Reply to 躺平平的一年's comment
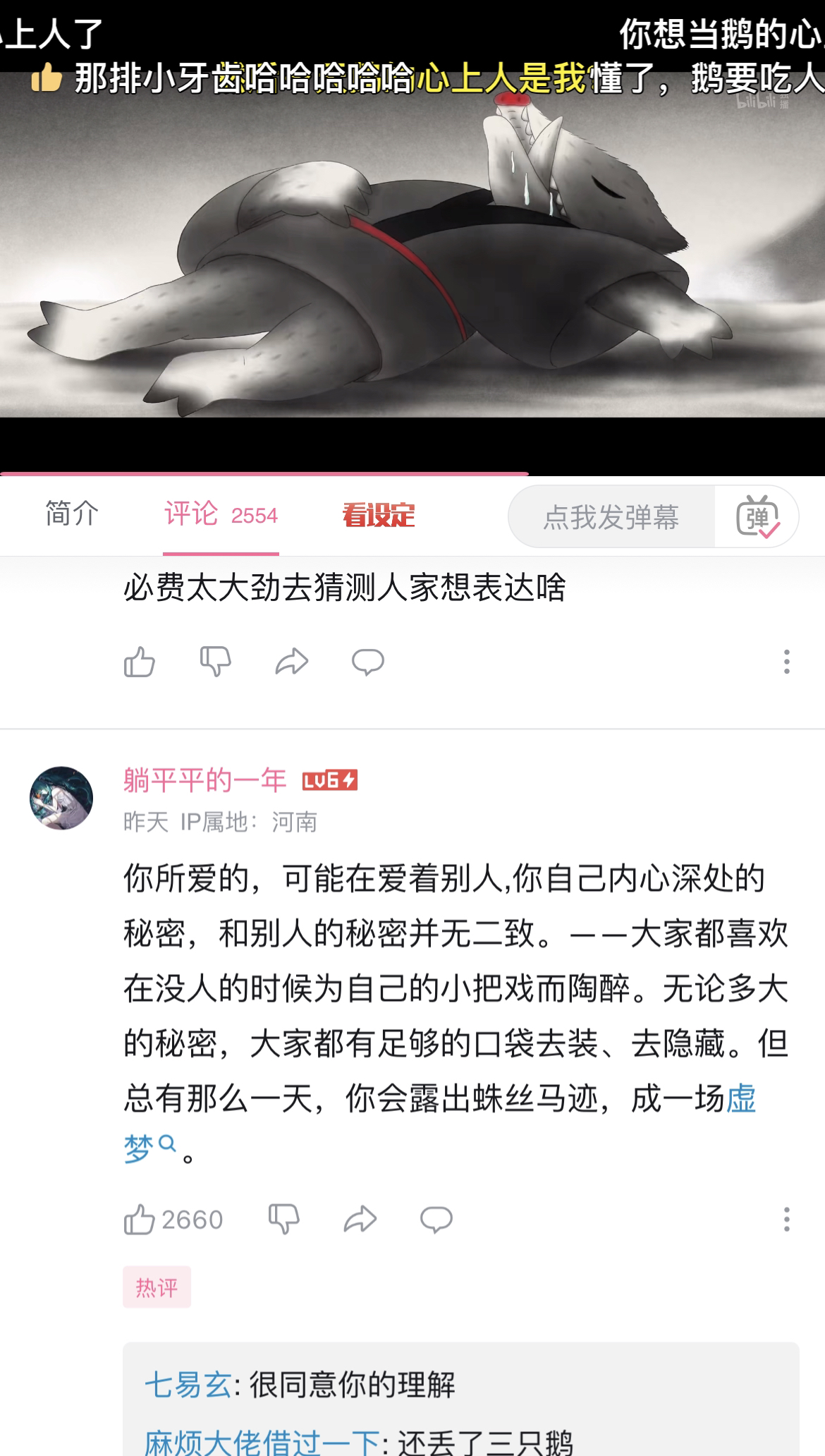The height and width of the screenshot is (1456, 825). coord(436,1219)
